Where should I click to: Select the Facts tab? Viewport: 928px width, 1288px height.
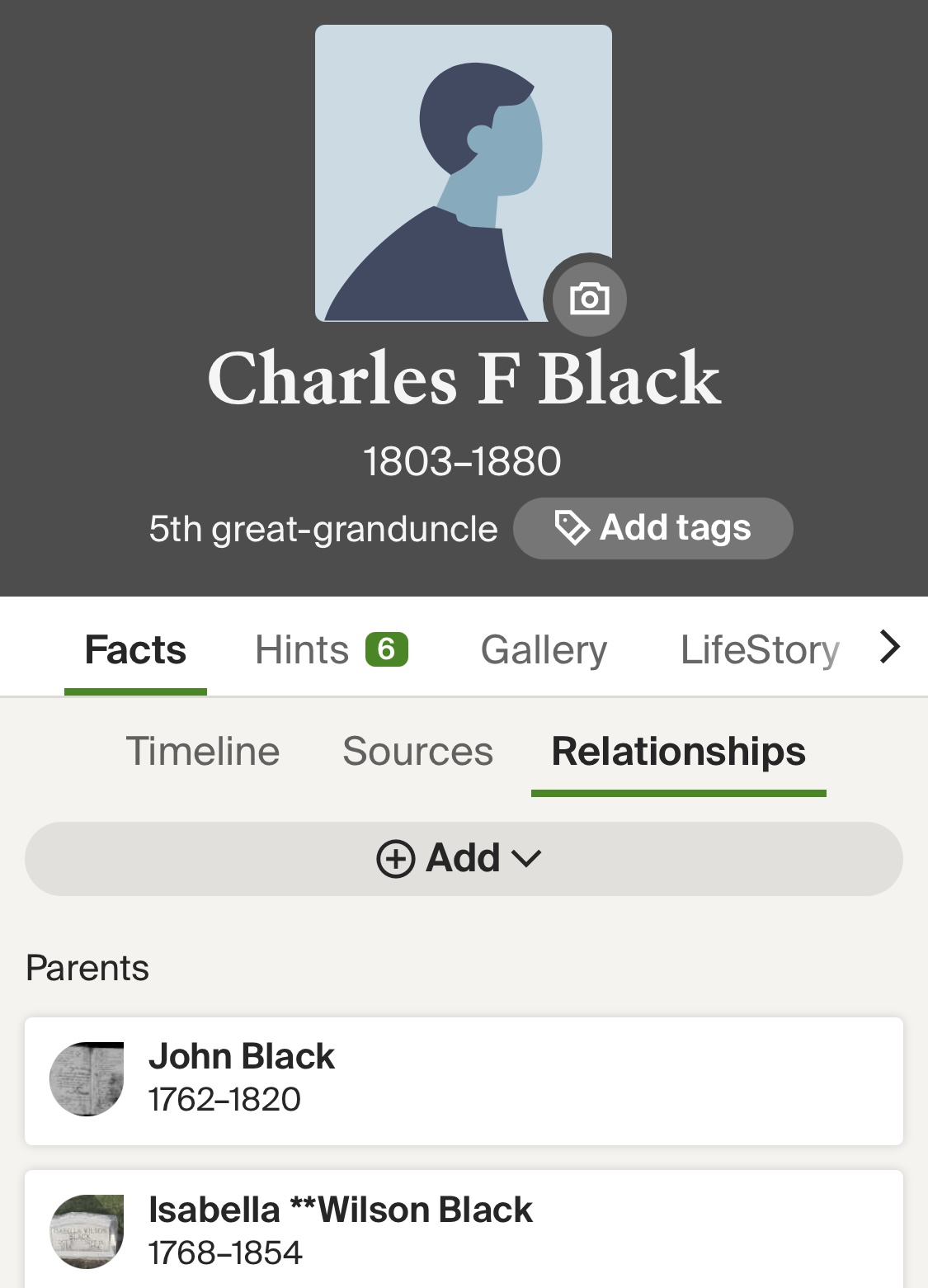[135, 649]
